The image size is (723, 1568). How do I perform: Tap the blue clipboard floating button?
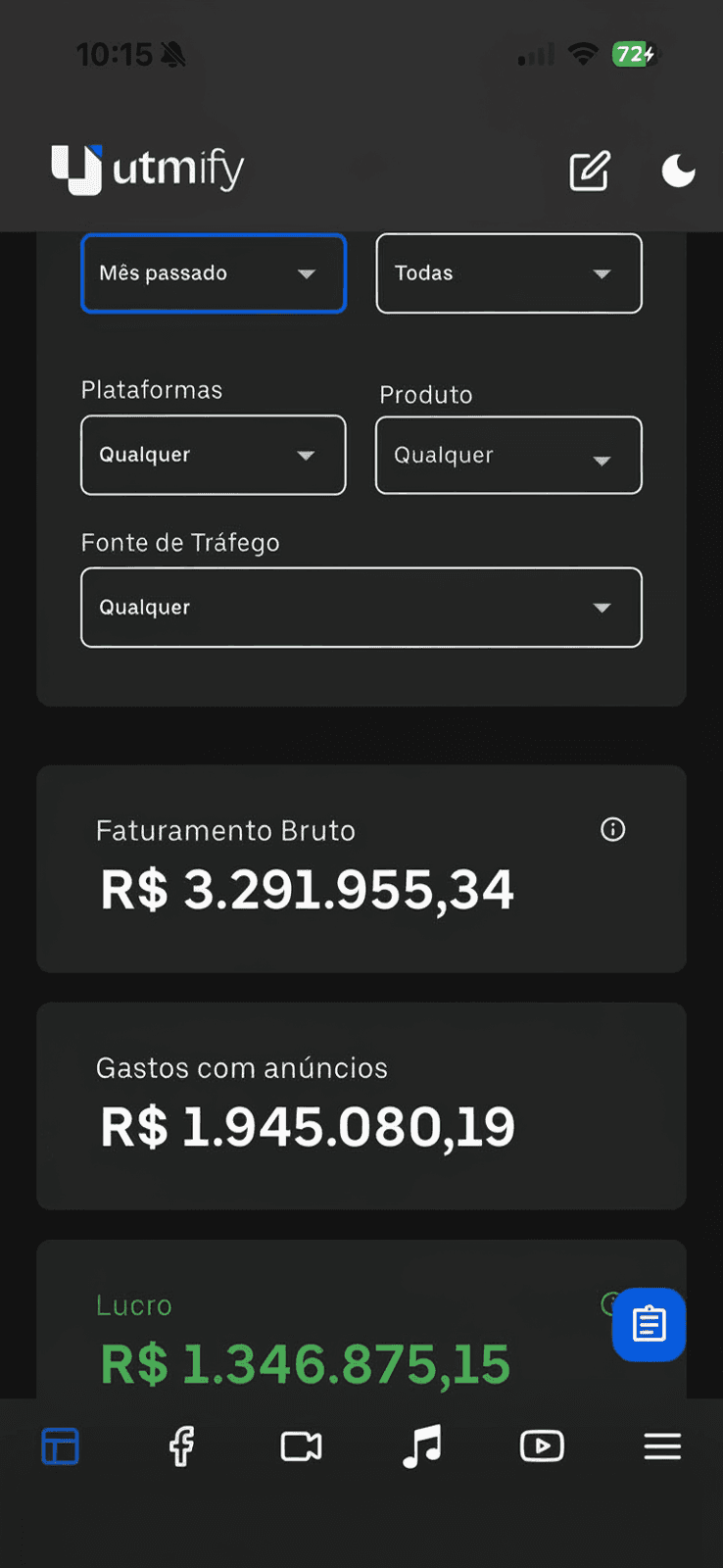[649, 1324]
